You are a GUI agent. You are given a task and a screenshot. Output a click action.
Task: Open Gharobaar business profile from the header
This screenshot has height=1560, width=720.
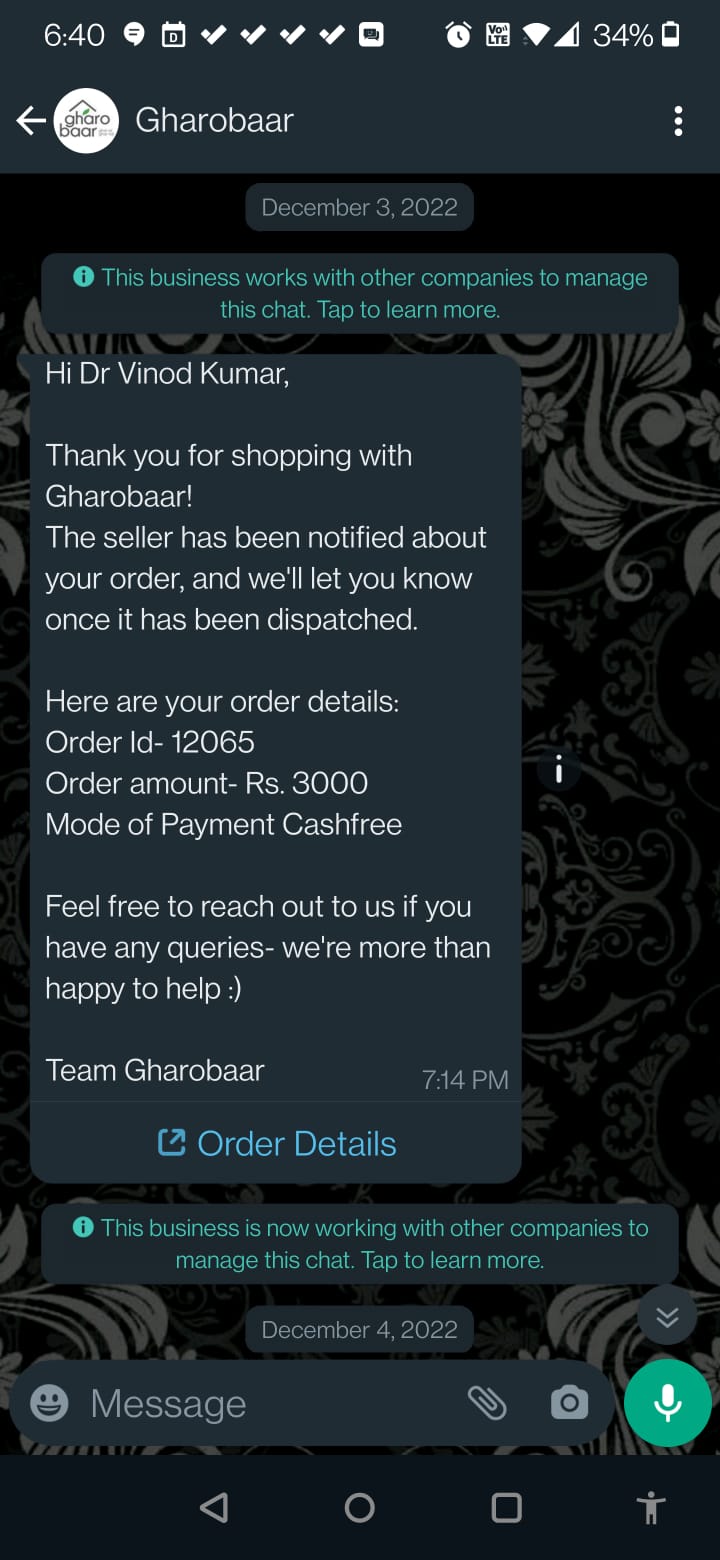pyautogui.click(x=214, y=121)
